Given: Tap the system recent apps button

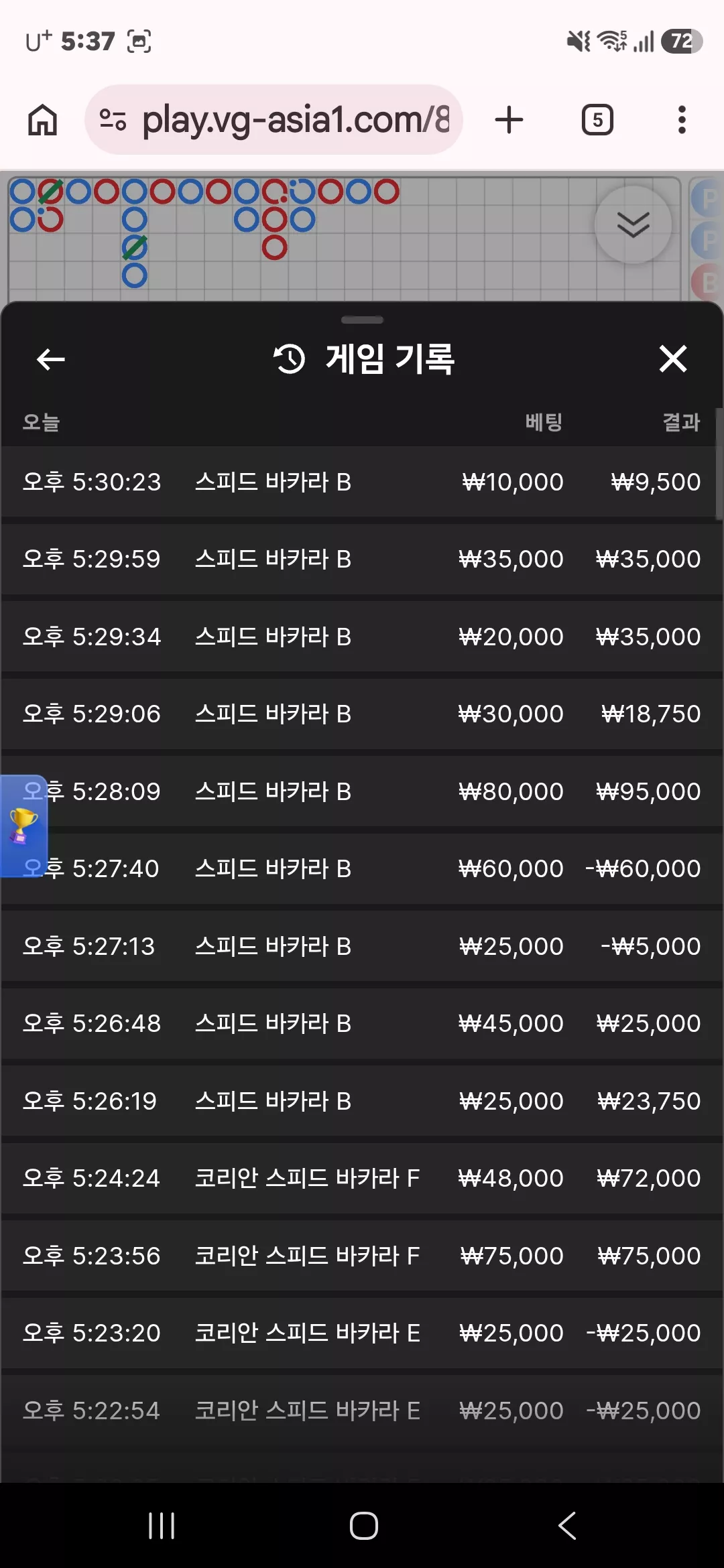Looking at the screenshot, I should click(162, 1526).
